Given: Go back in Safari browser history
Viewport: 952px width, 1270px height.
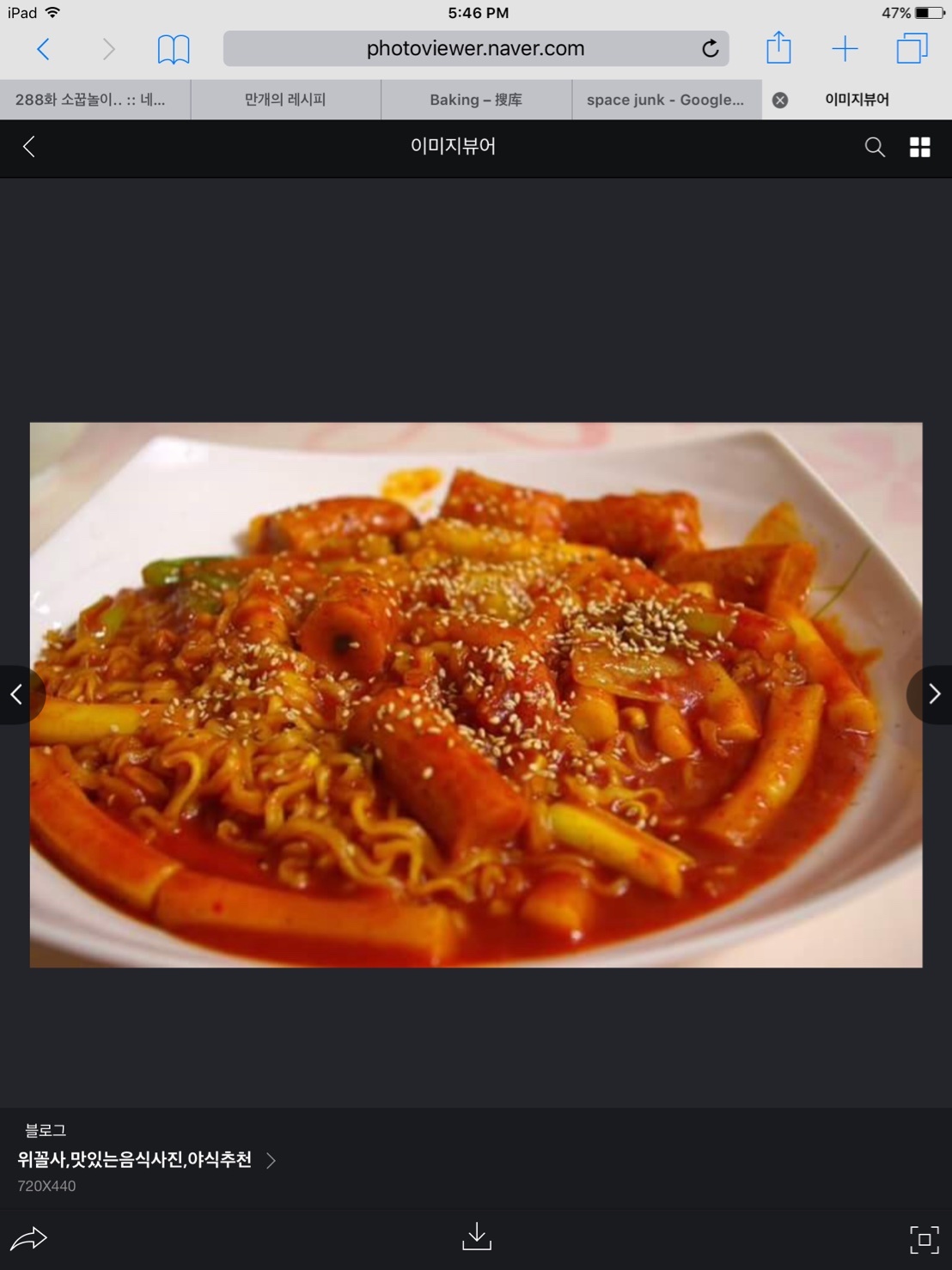Looking at the screenshot, I should click(x=43, y=49).
